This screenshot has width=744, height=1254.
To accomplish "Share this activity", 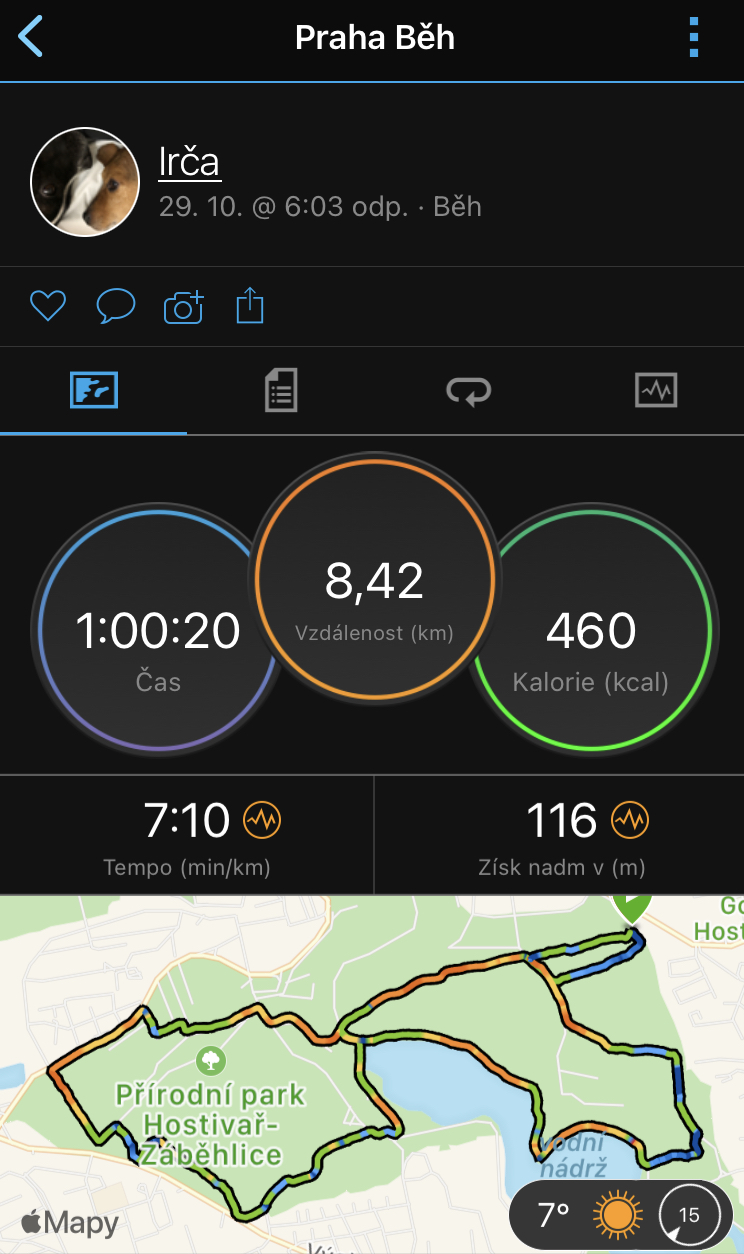I will 250,306.
